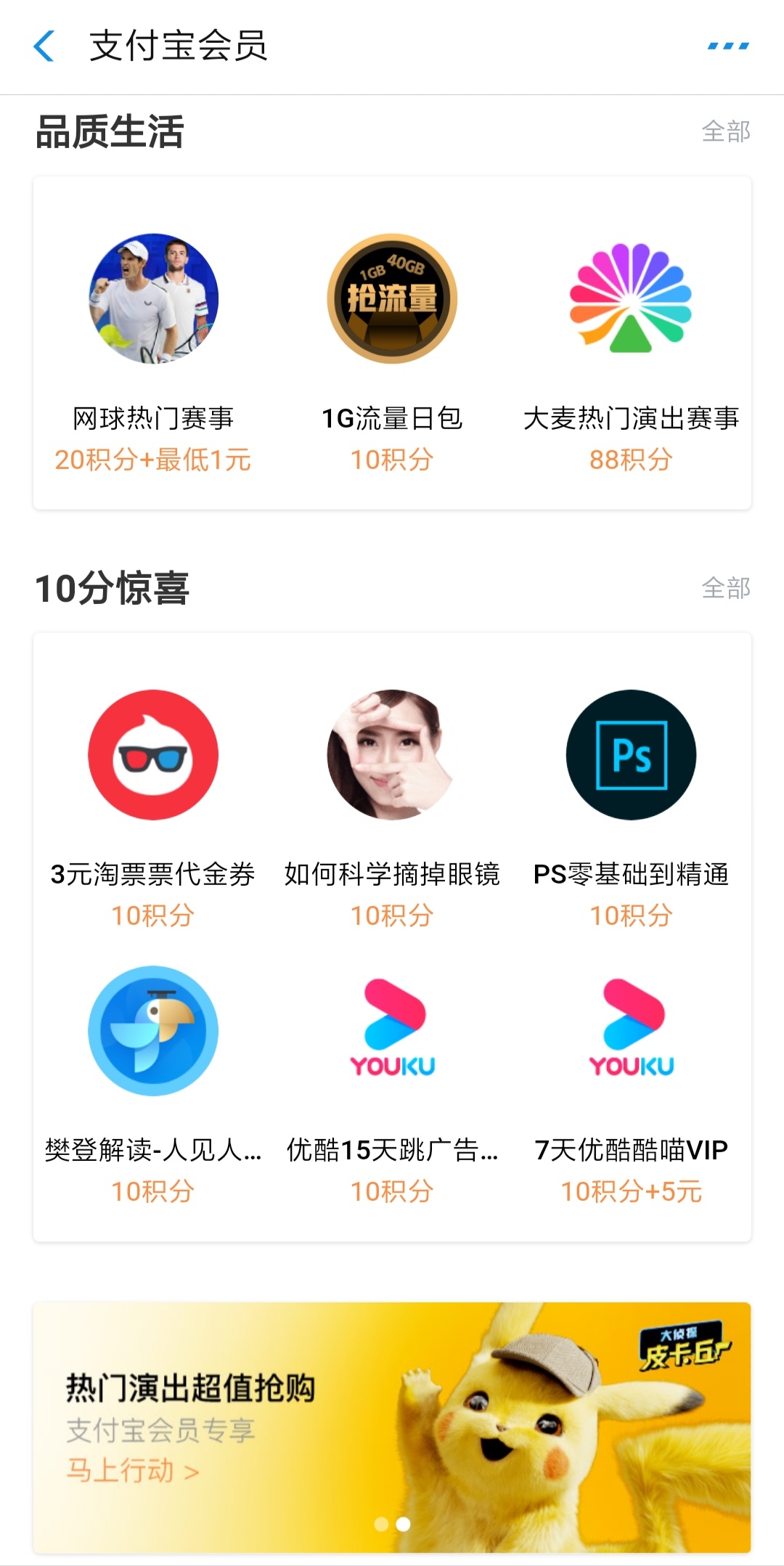Screen dimensions: 784x1566
Task: View 全部 for the 品质生活 section
Action: [725, 132]
